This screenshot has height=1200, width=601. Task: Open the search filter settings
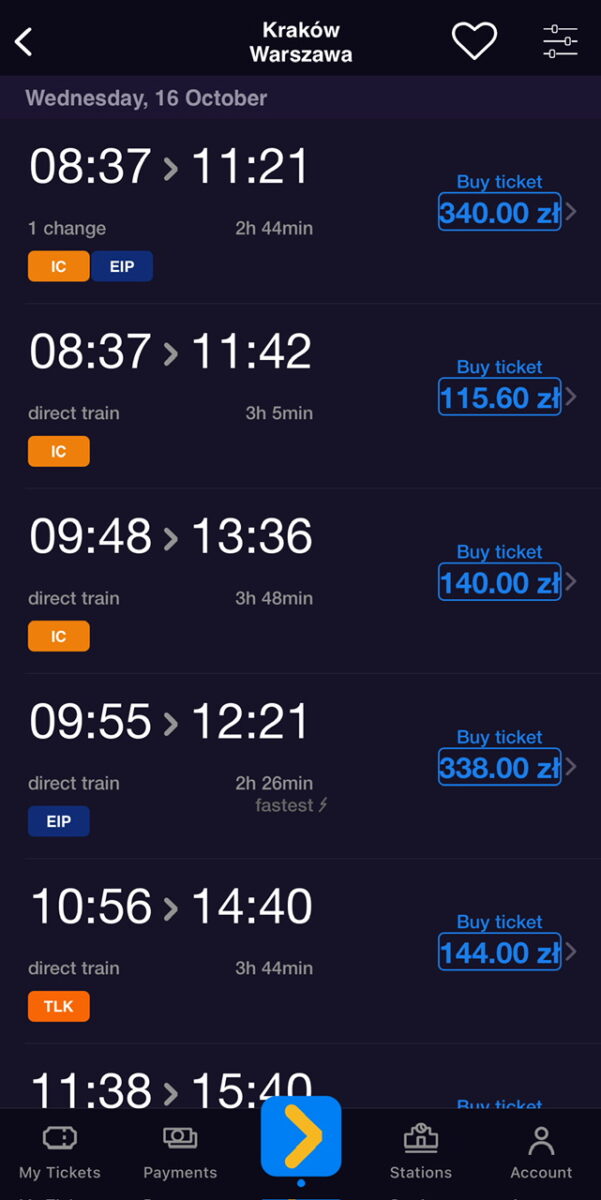coord(560,41)
